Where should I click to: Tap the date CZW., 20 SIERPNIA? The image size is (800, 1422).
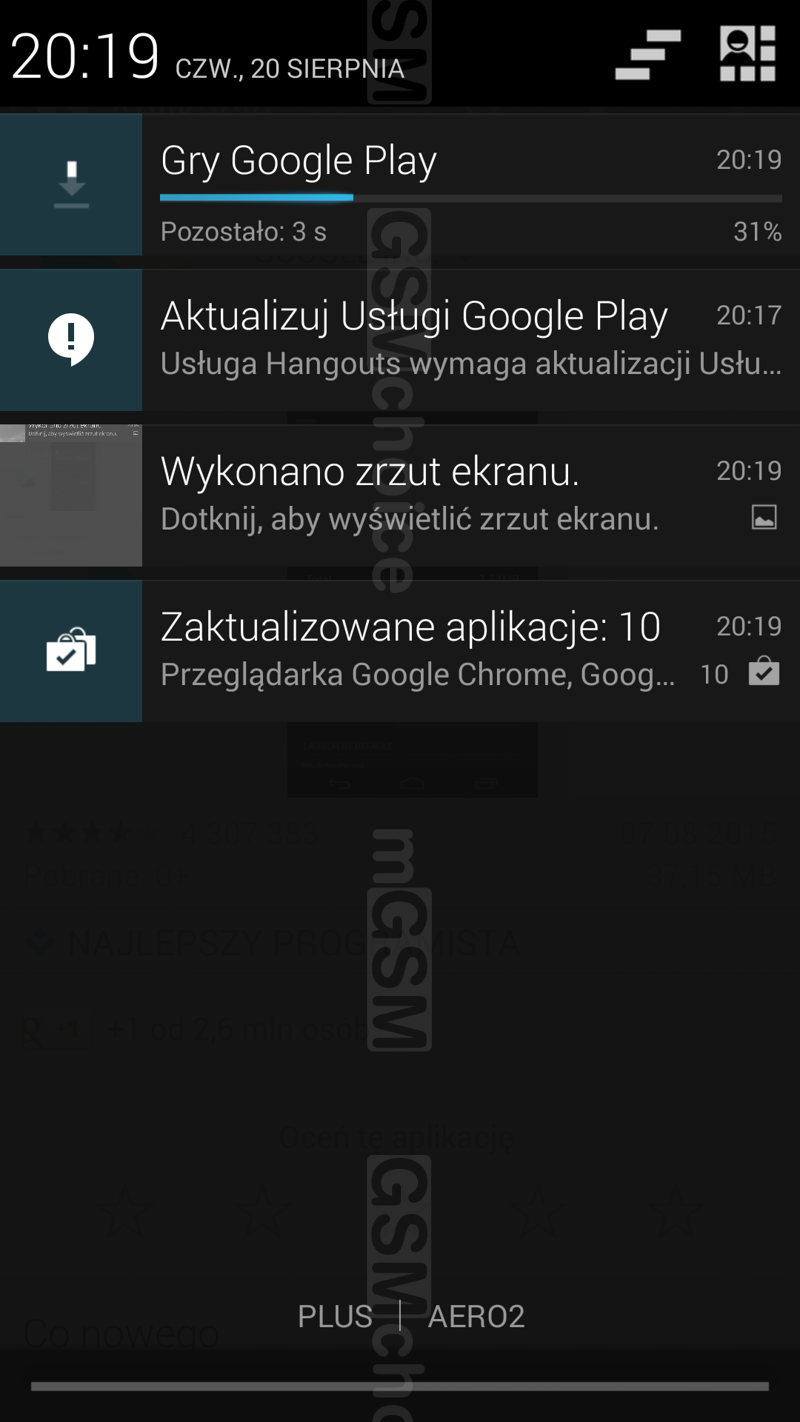point(290,68)
